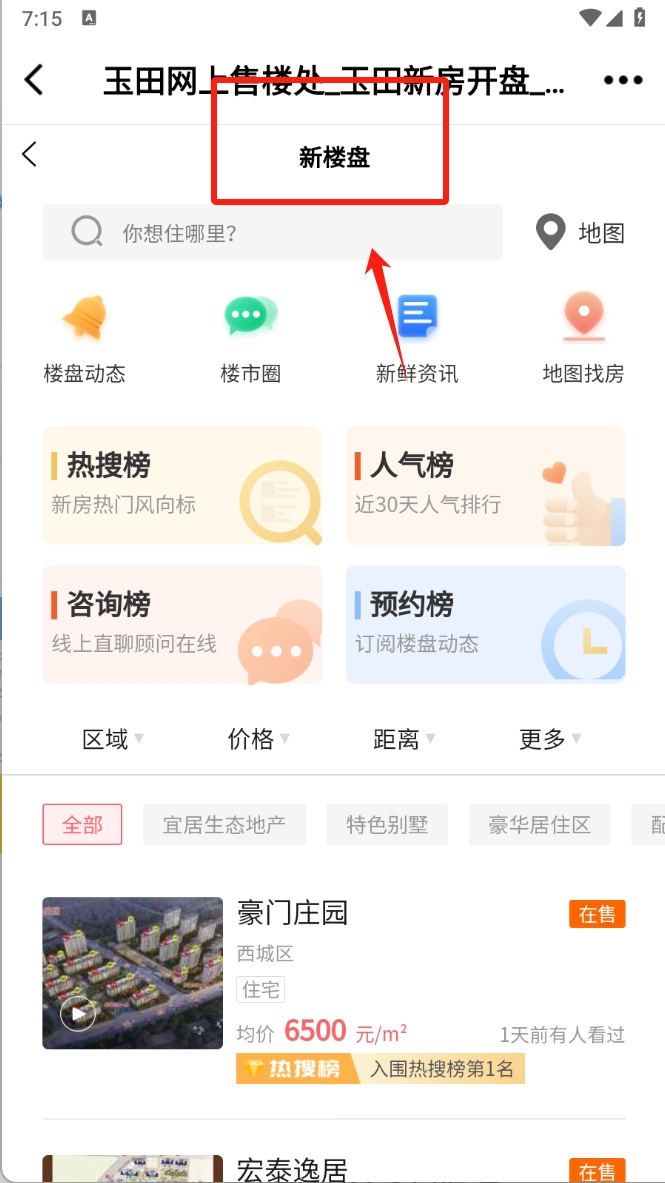Open the 楼市圈 community
Screen dimensions: 665x1183
[x=250, y=340]
